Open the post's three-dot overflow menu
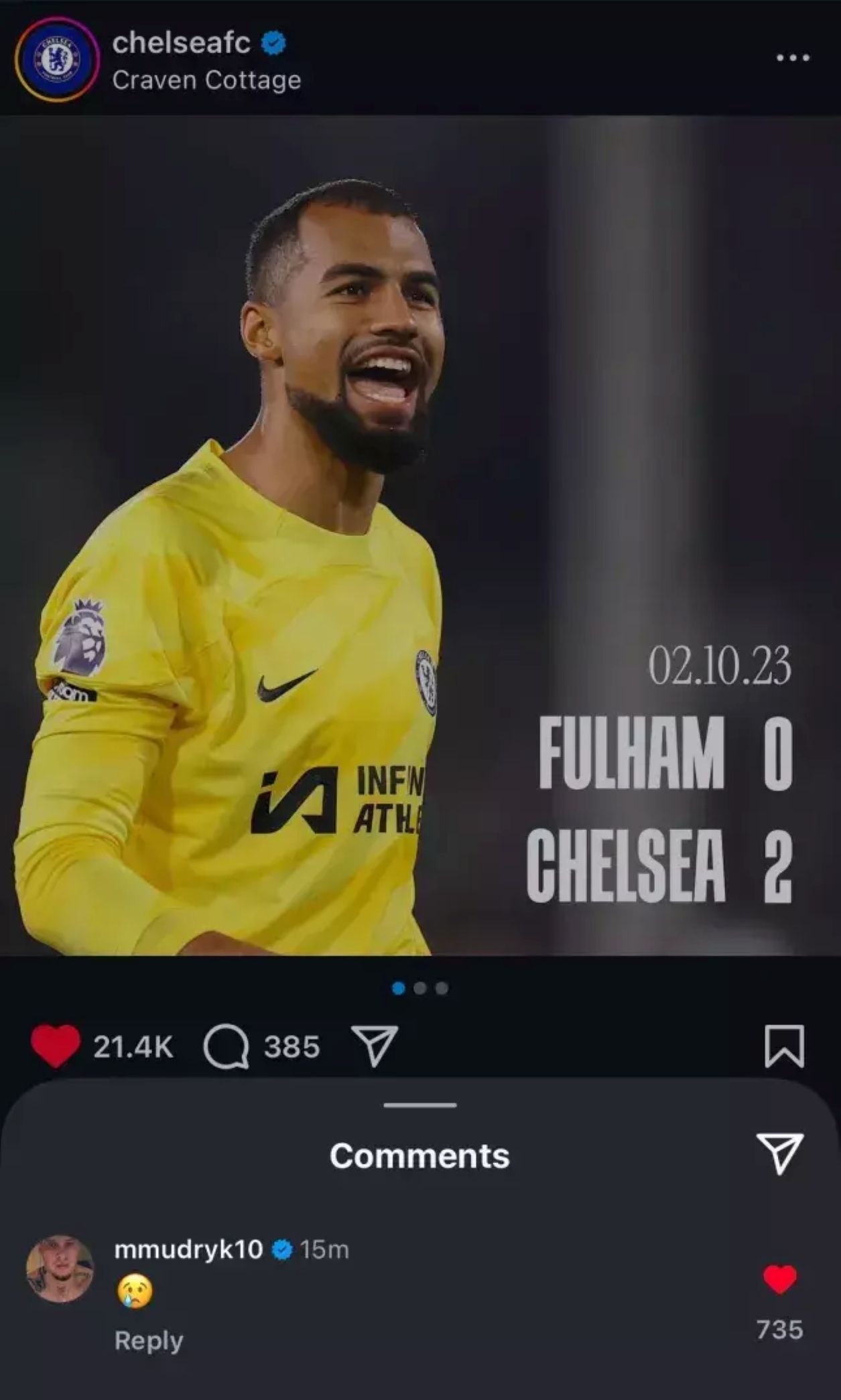Screen dimensions: 841x1400 click(793, 58)
